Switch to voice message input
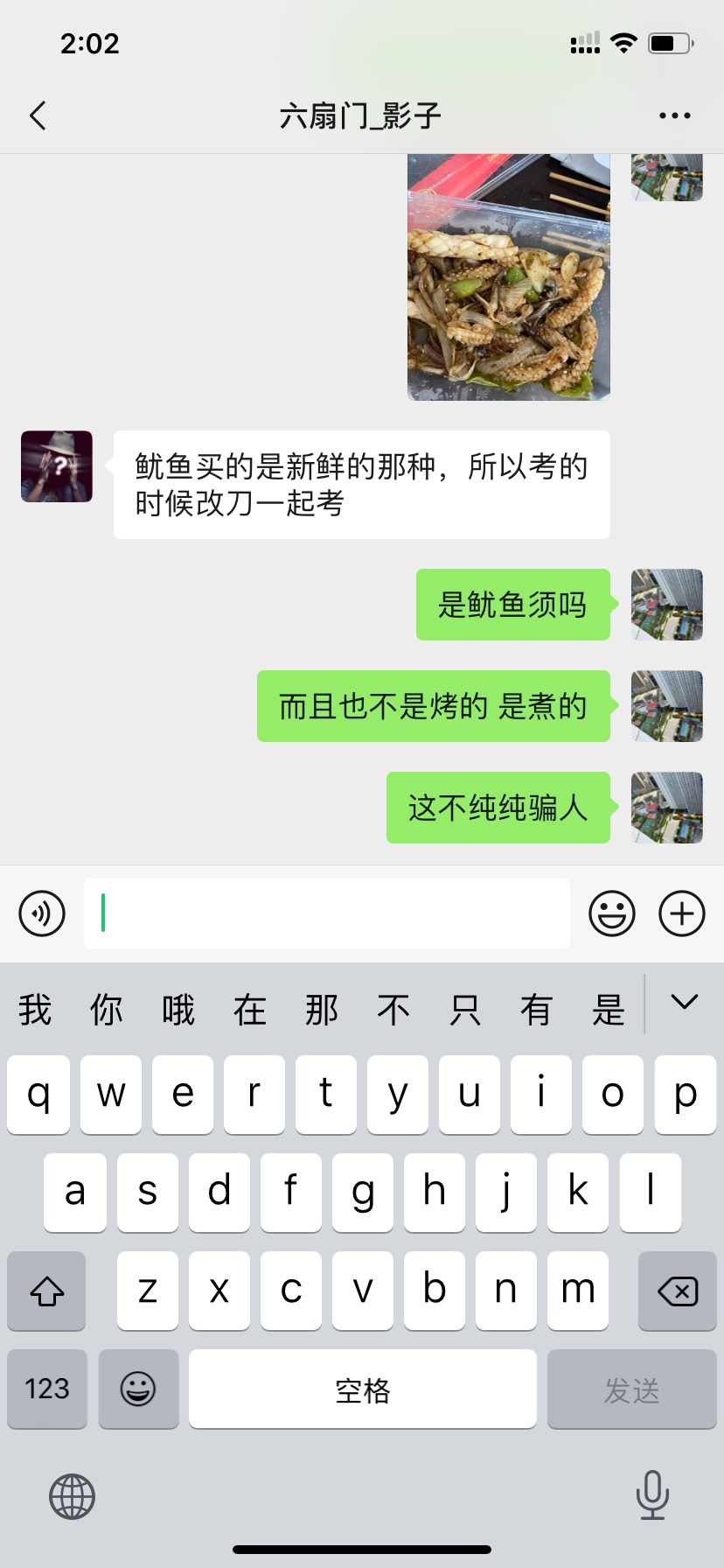 coord(42,913)
